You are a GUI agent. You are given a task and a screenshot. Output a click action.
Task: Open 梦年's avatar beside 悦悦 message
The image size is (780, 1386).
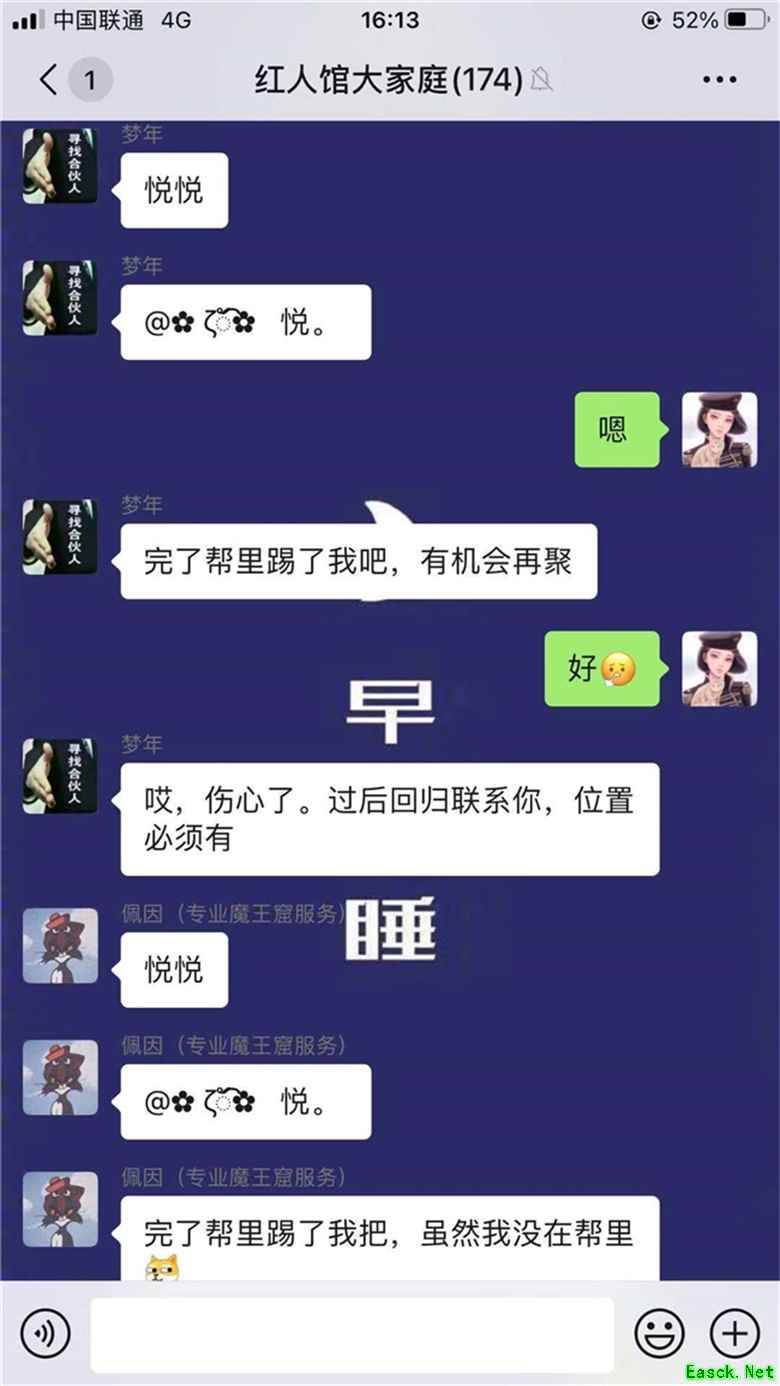coord(60,166)
